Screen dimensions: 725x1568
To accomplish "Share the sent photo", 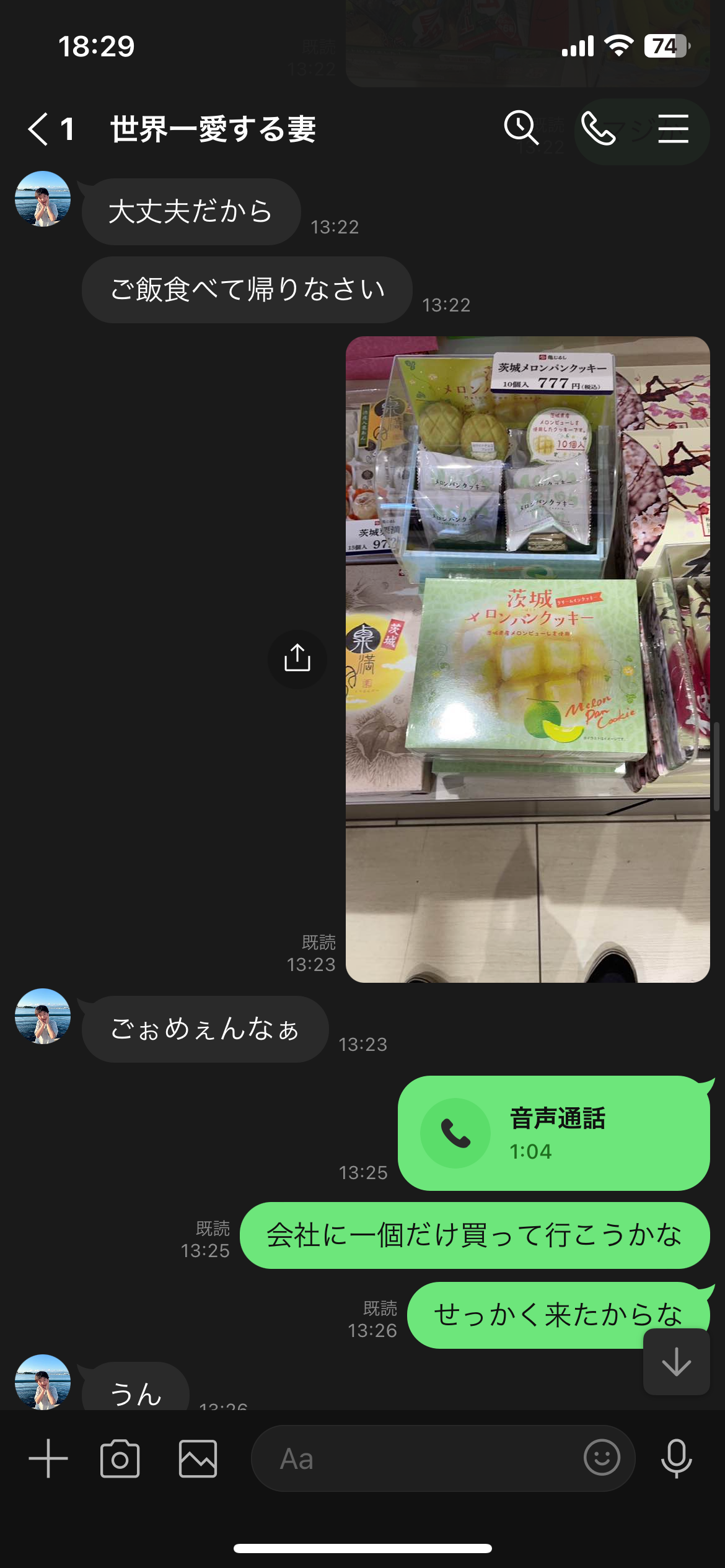I will (x=297, y=659).
